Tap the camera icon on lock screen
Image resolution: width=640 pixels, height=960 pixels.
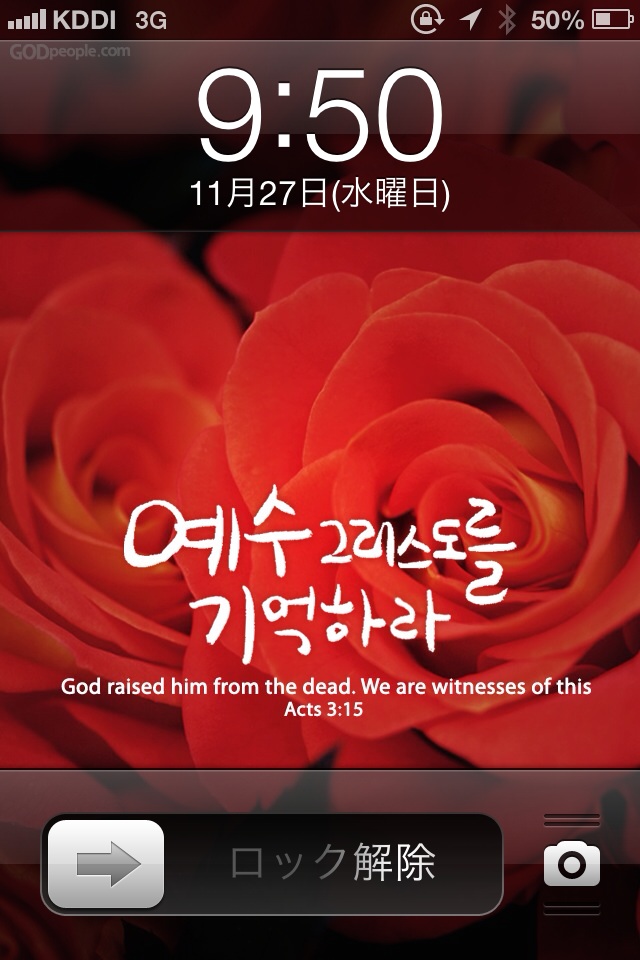572,864
